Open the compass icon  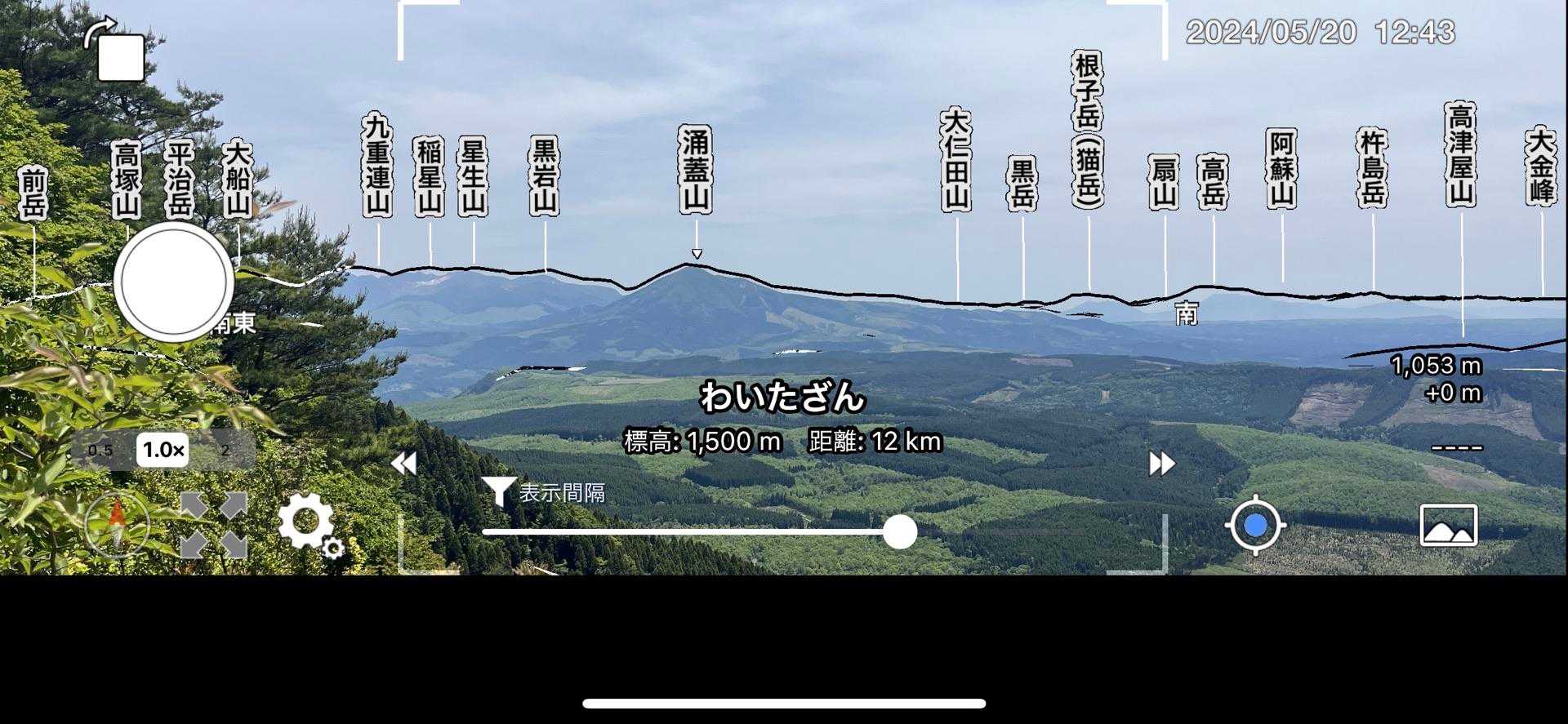118,525
